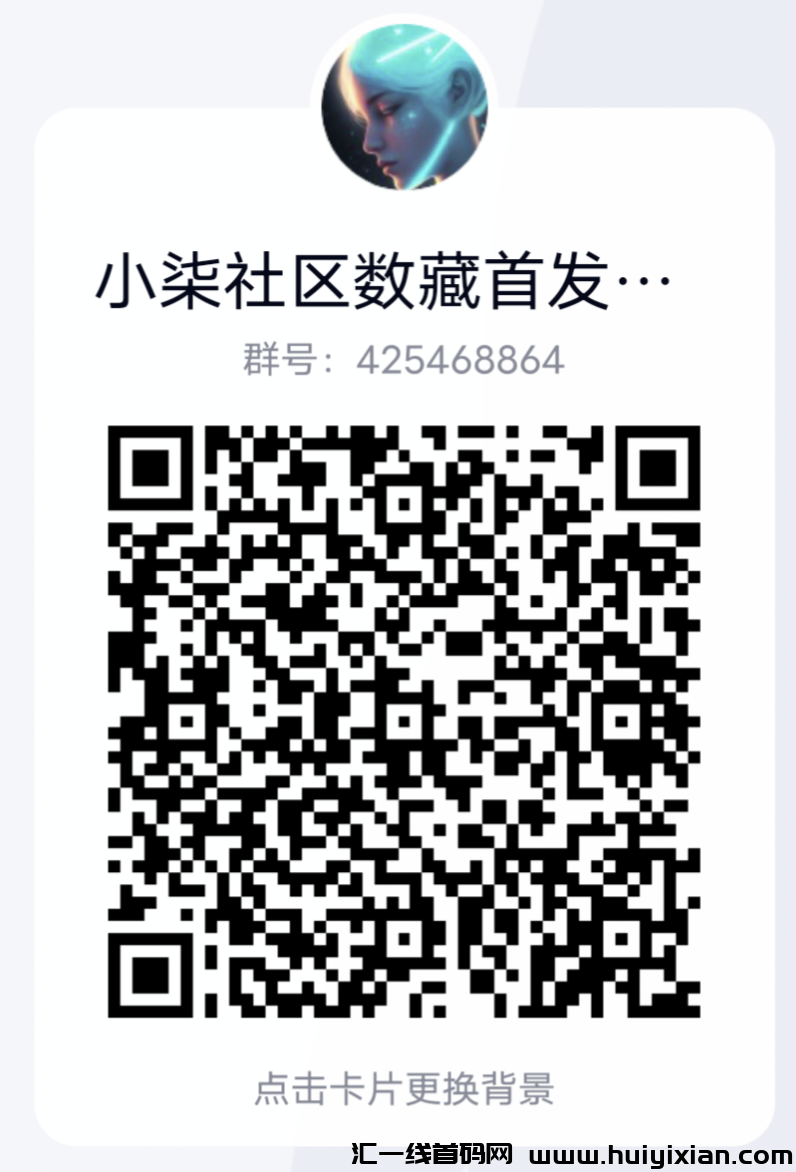The image size is (796, 1172).
Task: Tap the 群号 label text
Action: [280, 362]
